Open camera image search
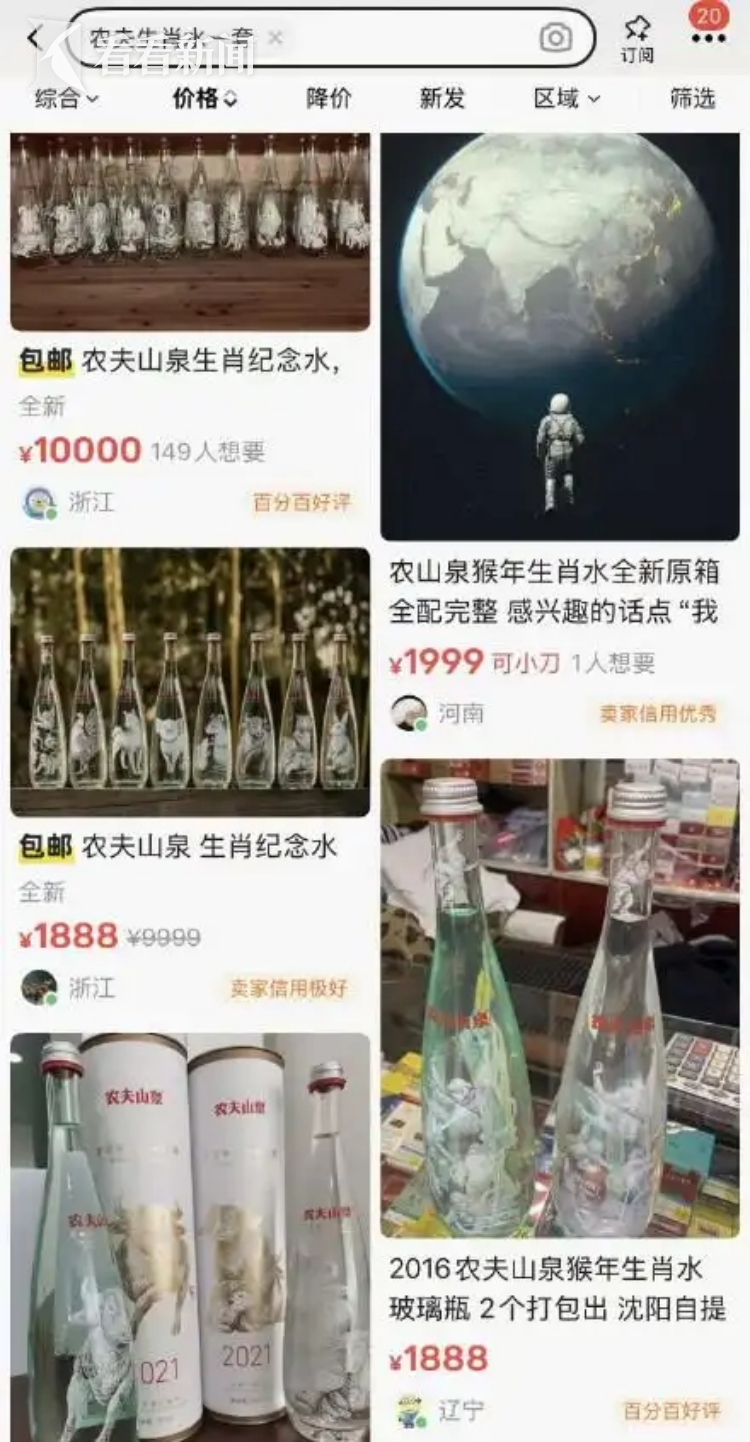750x1442 pixels. [556, 38]
